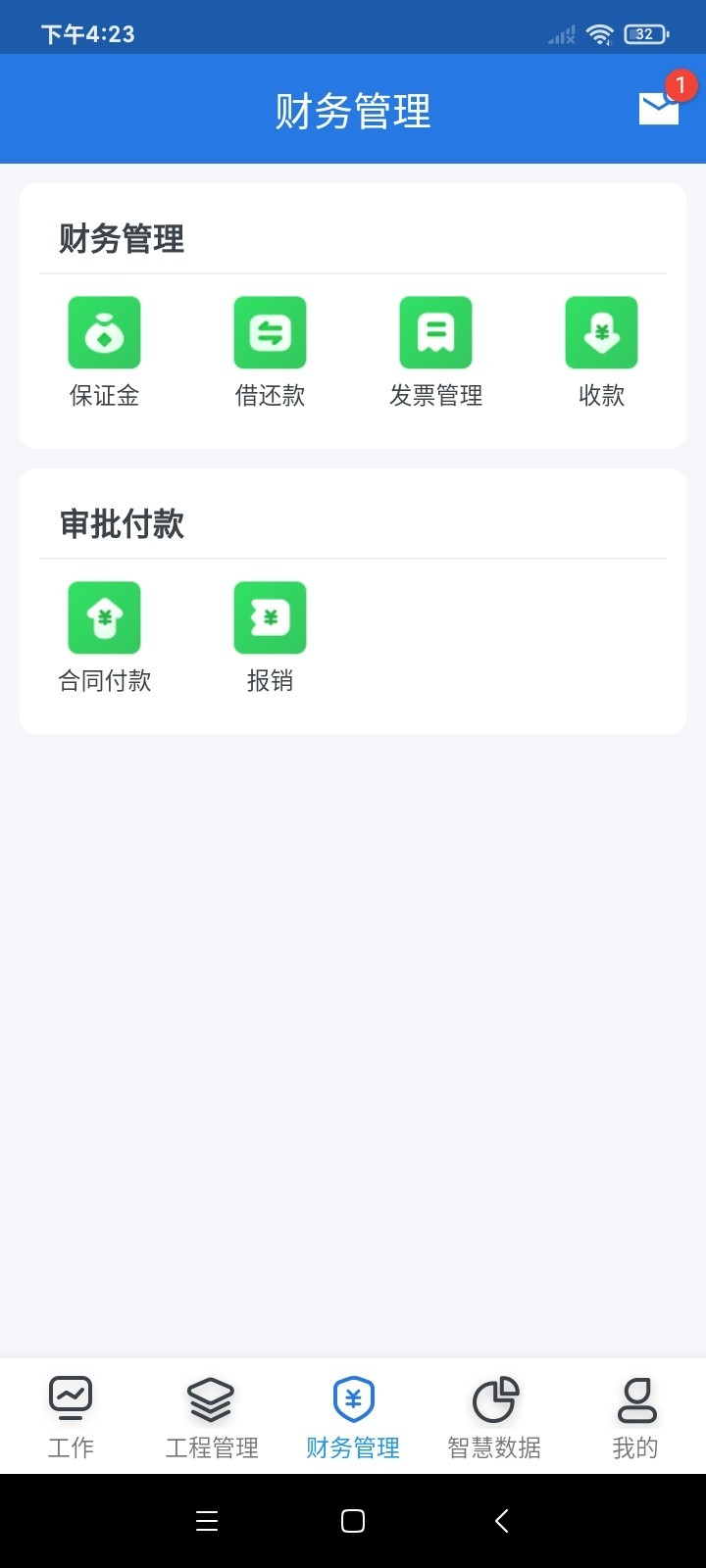Viewport: 706px width, 1568px height.
Task: Open the 报销 reimbursement icon
Action: 270,617
